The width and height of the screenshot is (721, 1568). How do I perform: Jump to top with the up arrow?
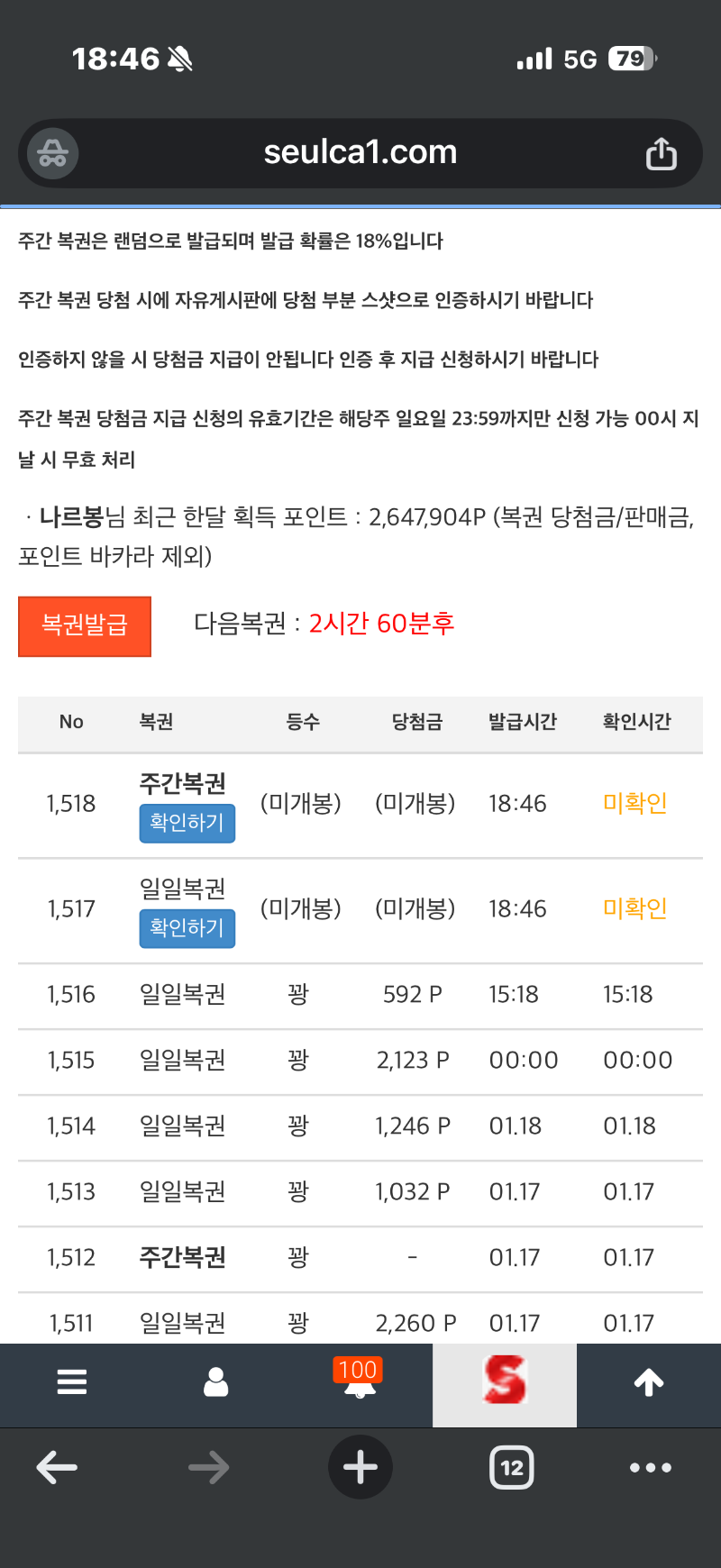[x=649, y=1381]
